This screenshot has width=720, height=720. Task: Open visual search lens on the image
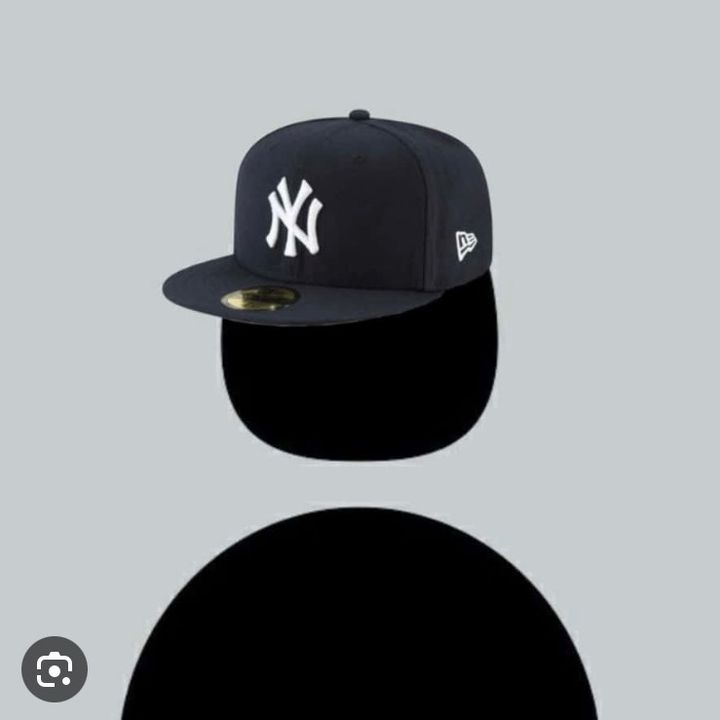54,669
